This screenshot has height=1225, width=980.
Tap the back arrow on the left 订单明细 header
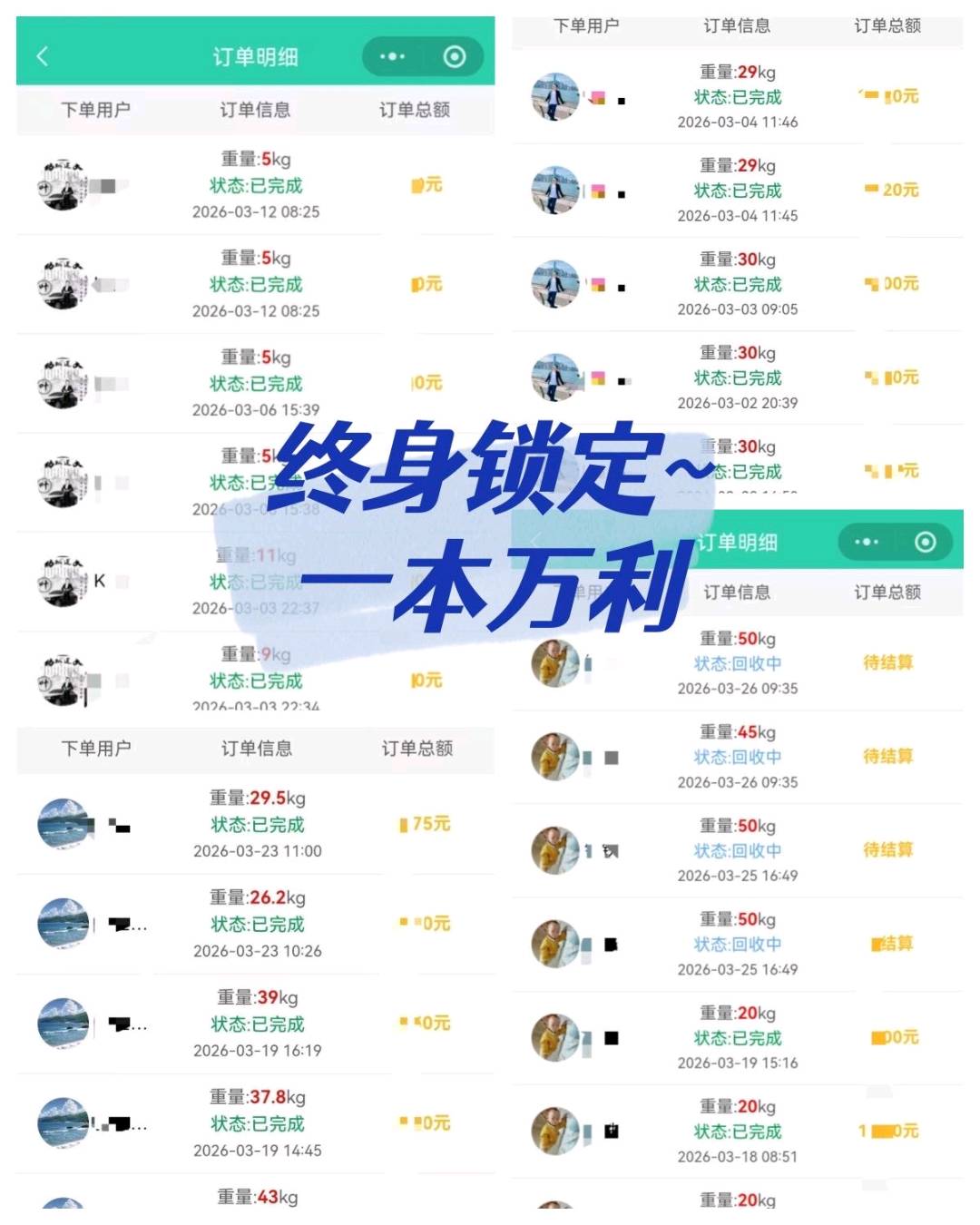point(41,56)
